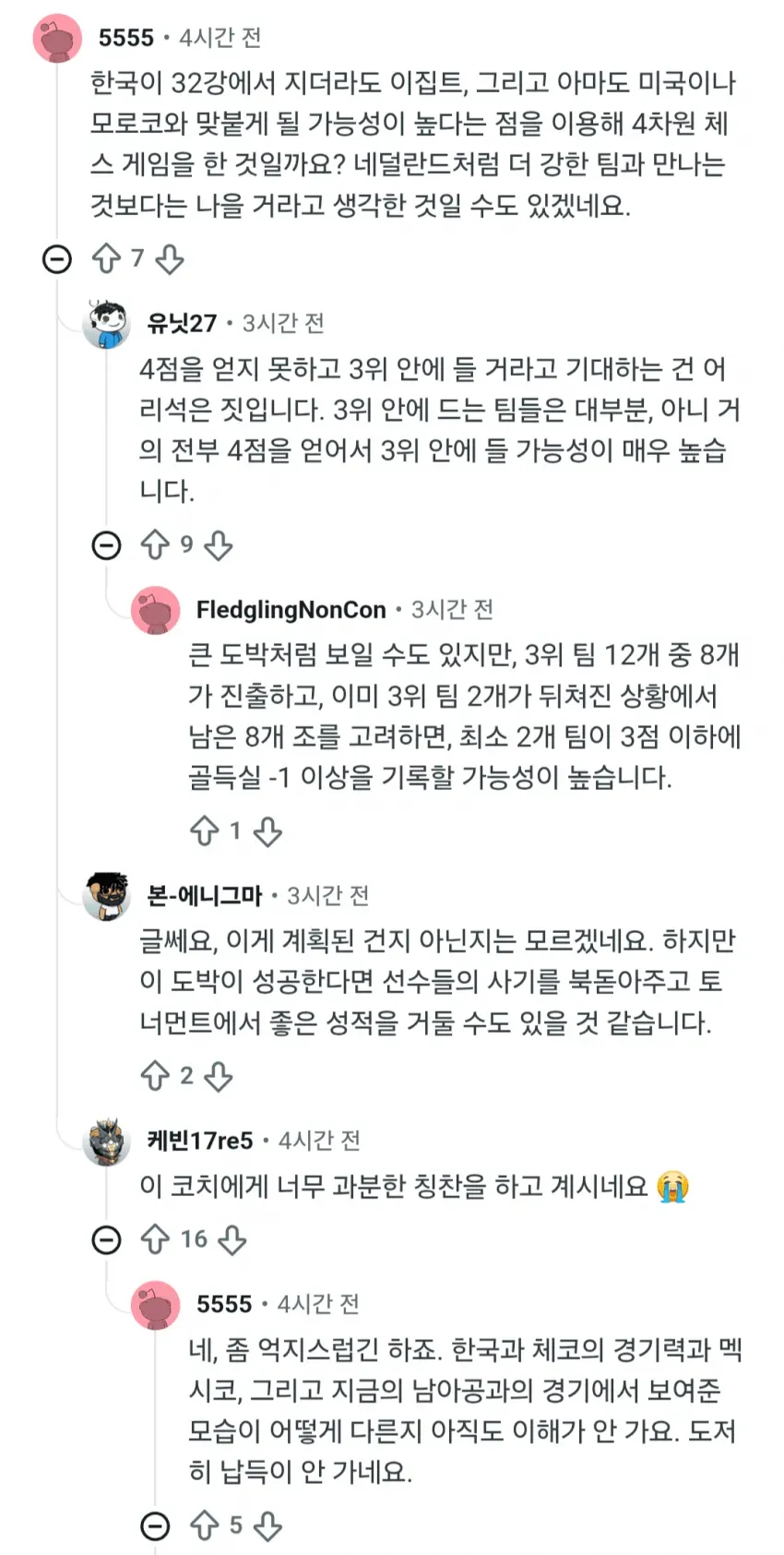Upvote 본-에니그마's comment
The image size is (784, 1555).
click(155, 1075)
